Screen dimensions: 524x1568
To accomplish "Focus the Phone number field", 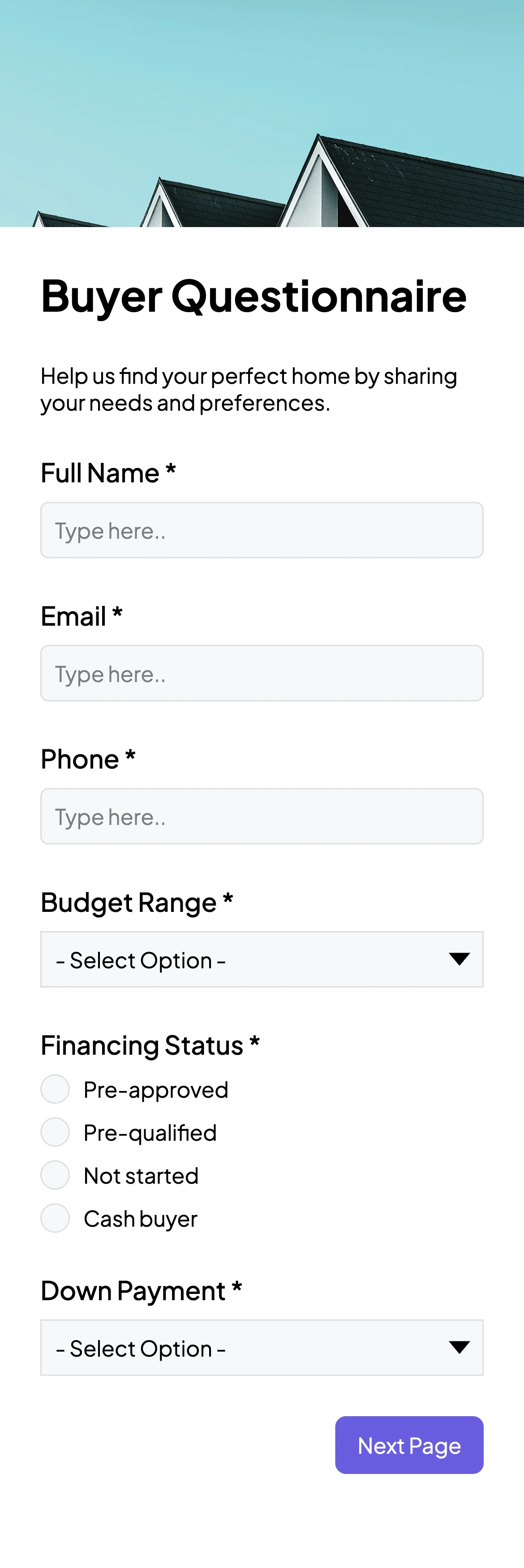I will pos(262,816).
